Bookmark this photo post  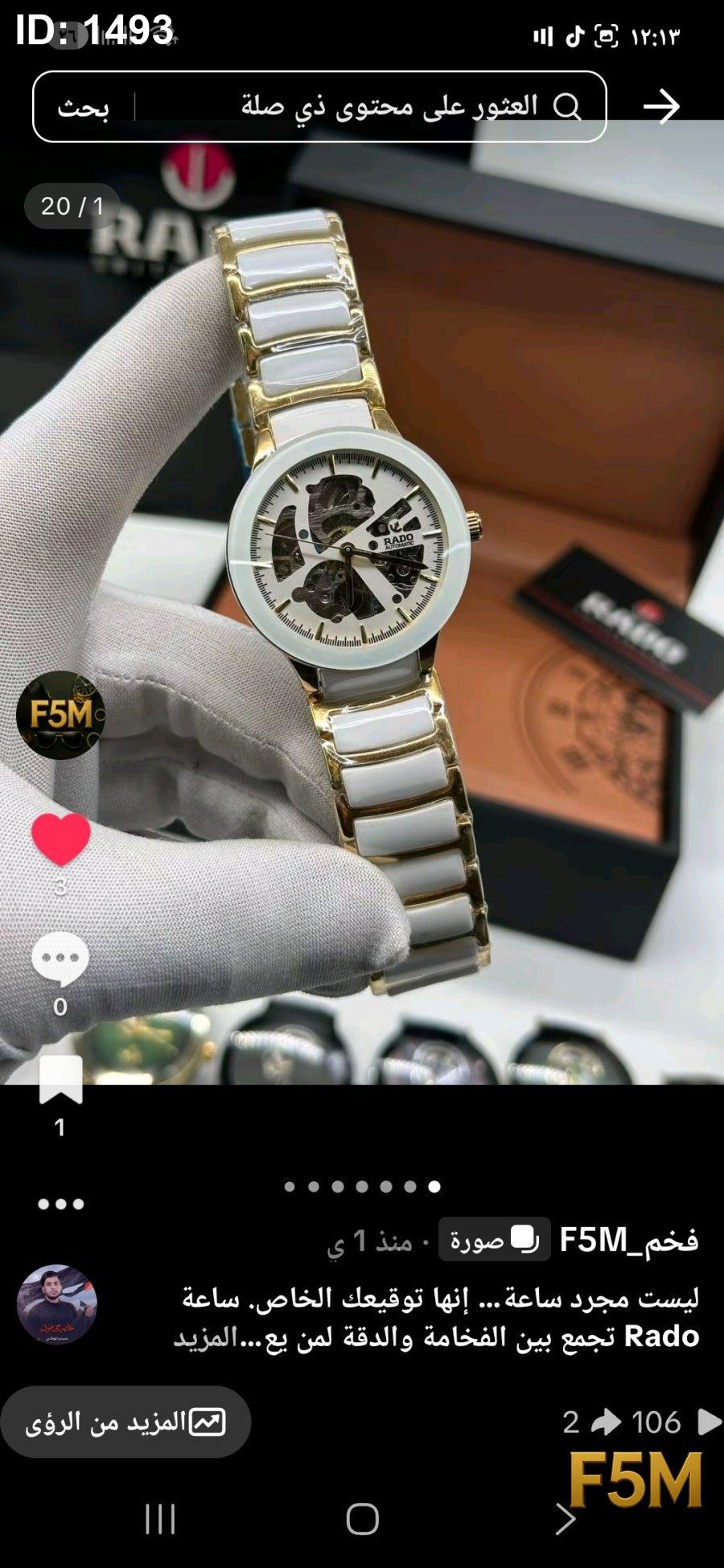[x=60, y=1080]
